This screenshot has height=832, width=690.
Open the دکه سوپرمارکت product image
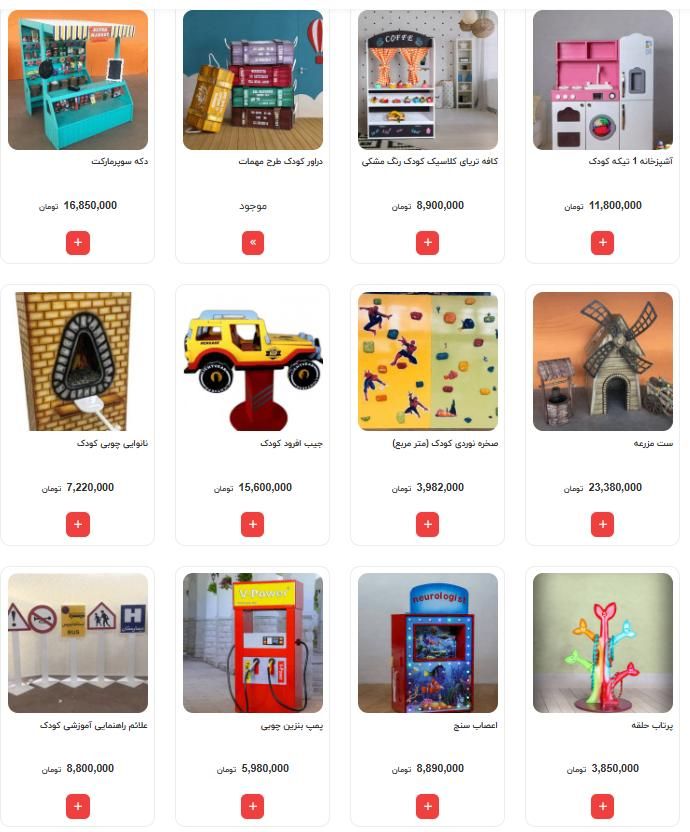click(x=78, y=80)
